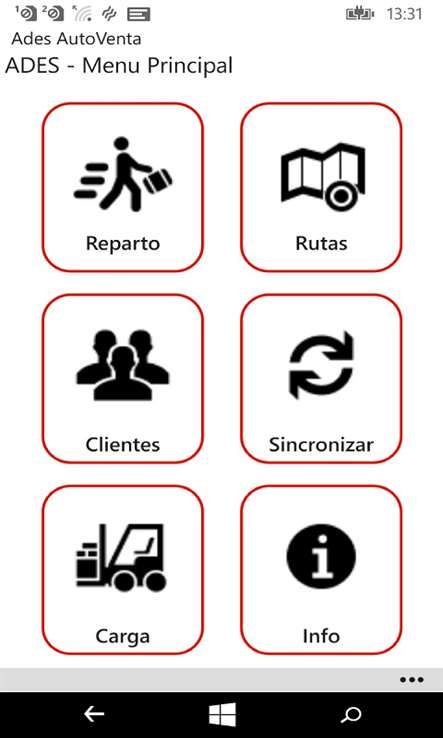The height and width of the screenshot is (738, 443).
Task: Expand the three-dot app bar menu
Action: point(411,680)
